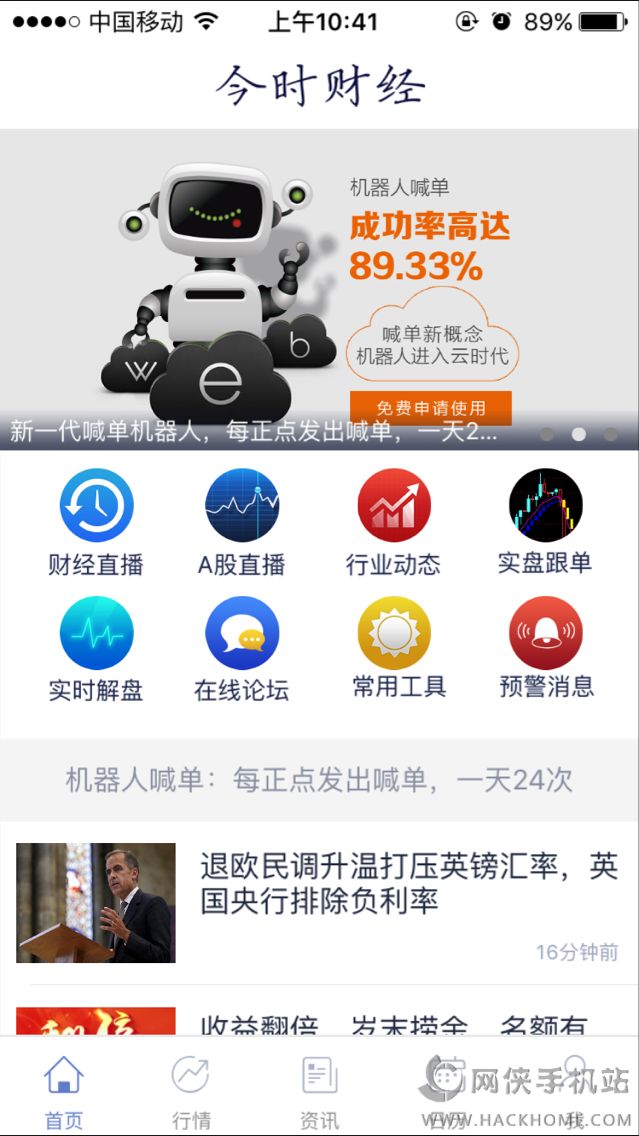Open the 我 profile tab
Image resolution: width=639 pixels, height=1136 pixels.
pos(574,1092)
